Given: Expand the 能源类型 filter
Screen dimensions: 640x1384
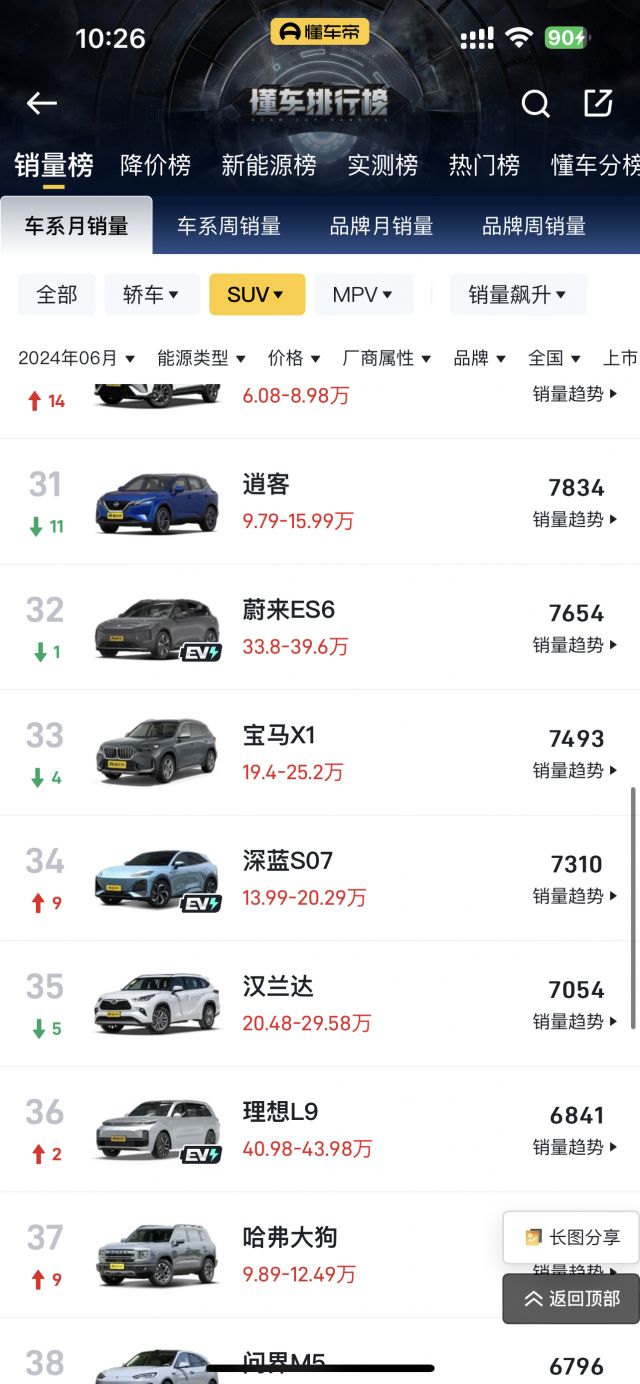Looking at the screenshot, I should (200, 358).
